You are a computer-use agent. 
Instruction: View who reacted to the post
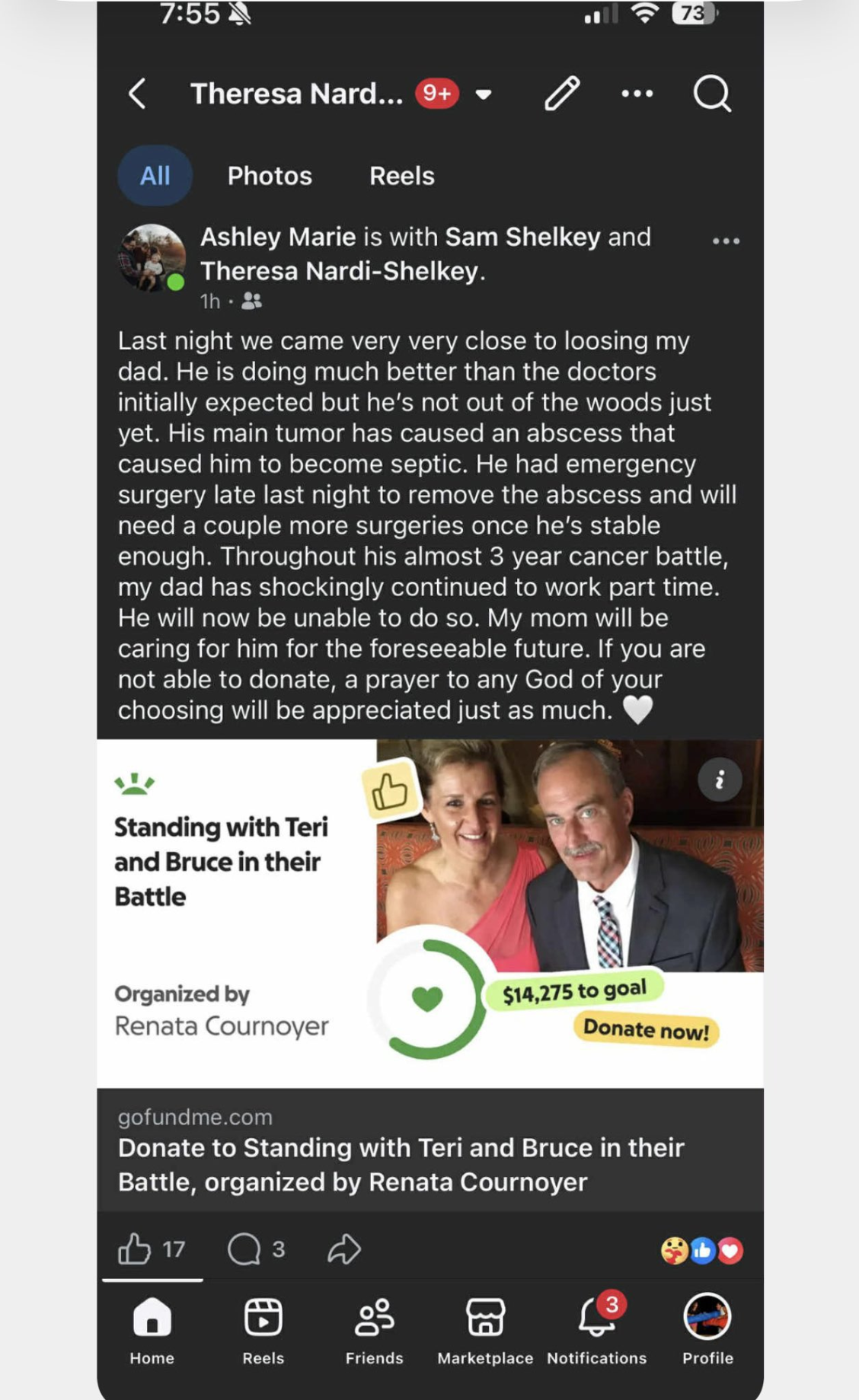[701, 1250]
